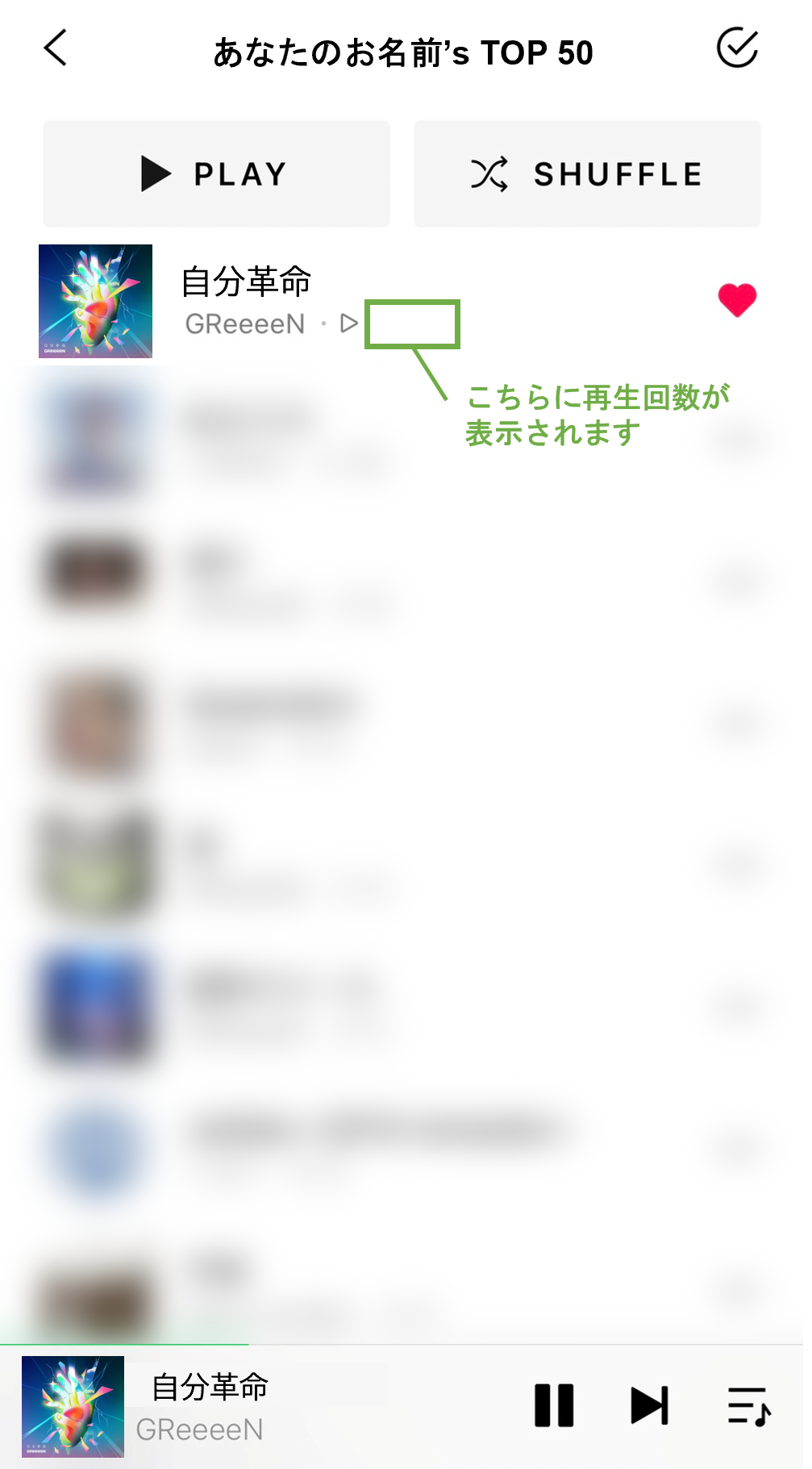
Task: Pause the currently playing song
Action: click(x=554, y=1405)
